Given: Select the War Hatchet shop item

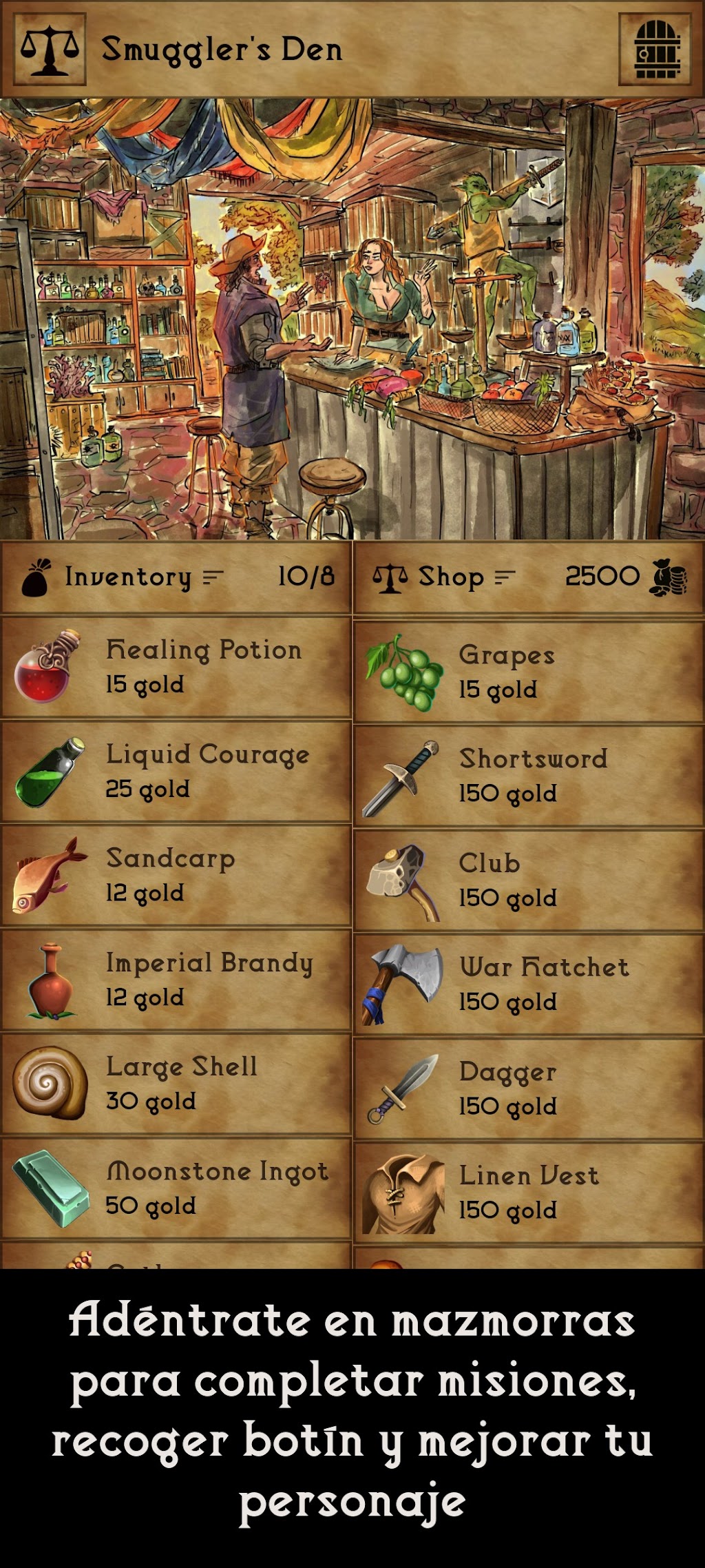Looking at the screenshot, I should pyautogui.click(x=528, y=985).
